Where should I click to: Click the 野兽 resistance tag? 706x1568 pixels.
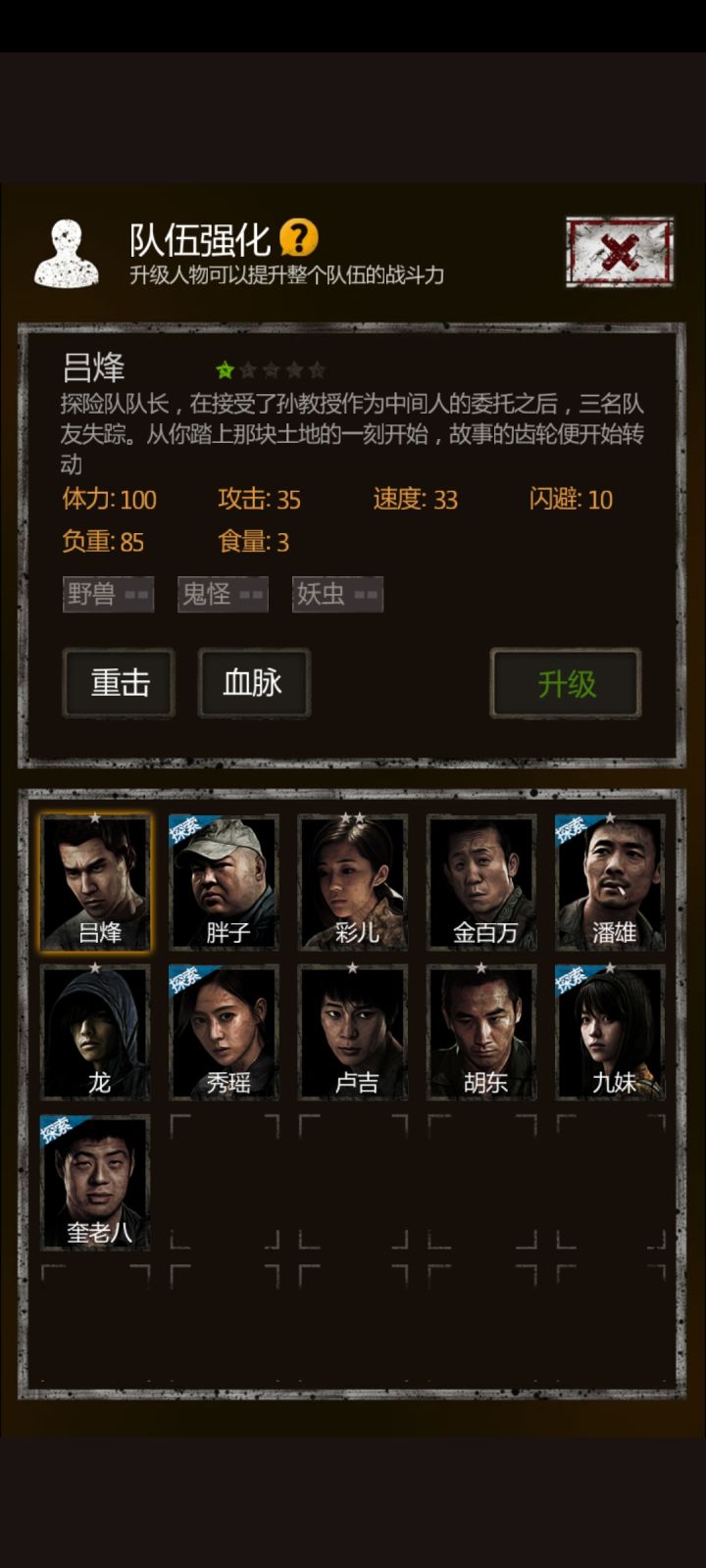point(108,594)
